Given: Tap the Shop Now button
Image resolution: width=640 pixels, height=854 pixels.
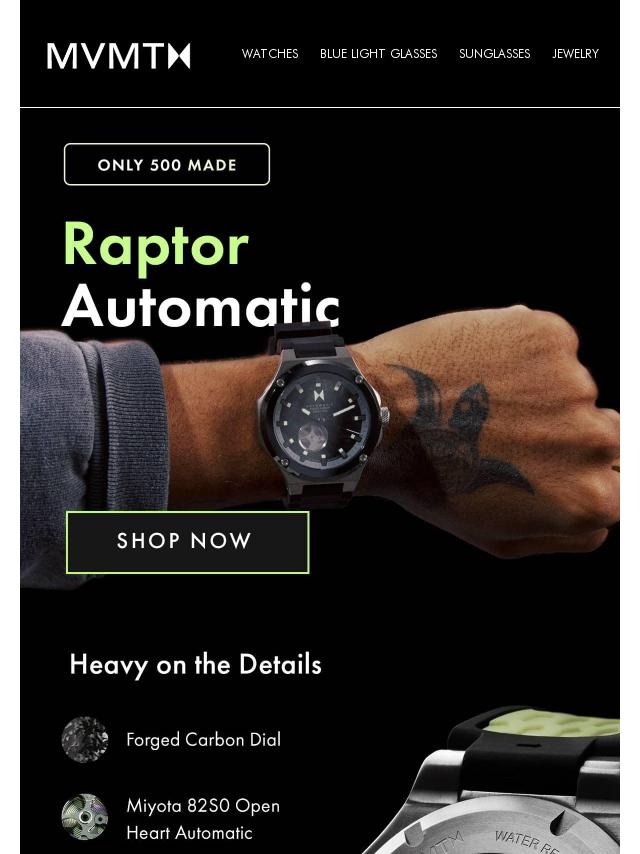Looking at the screenshot, I should click(187, 542).
